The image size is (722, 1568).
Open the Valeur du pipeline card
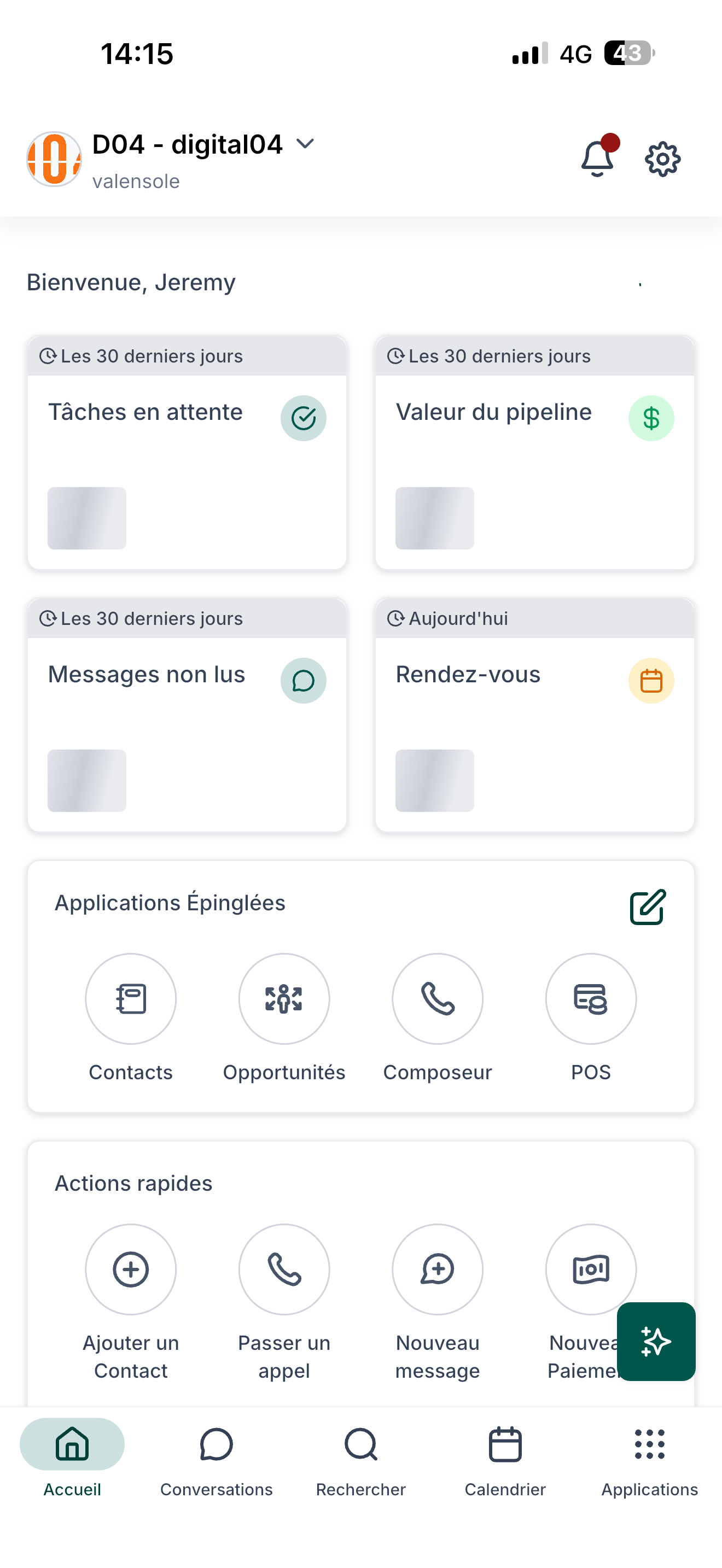tap(534, 452)
